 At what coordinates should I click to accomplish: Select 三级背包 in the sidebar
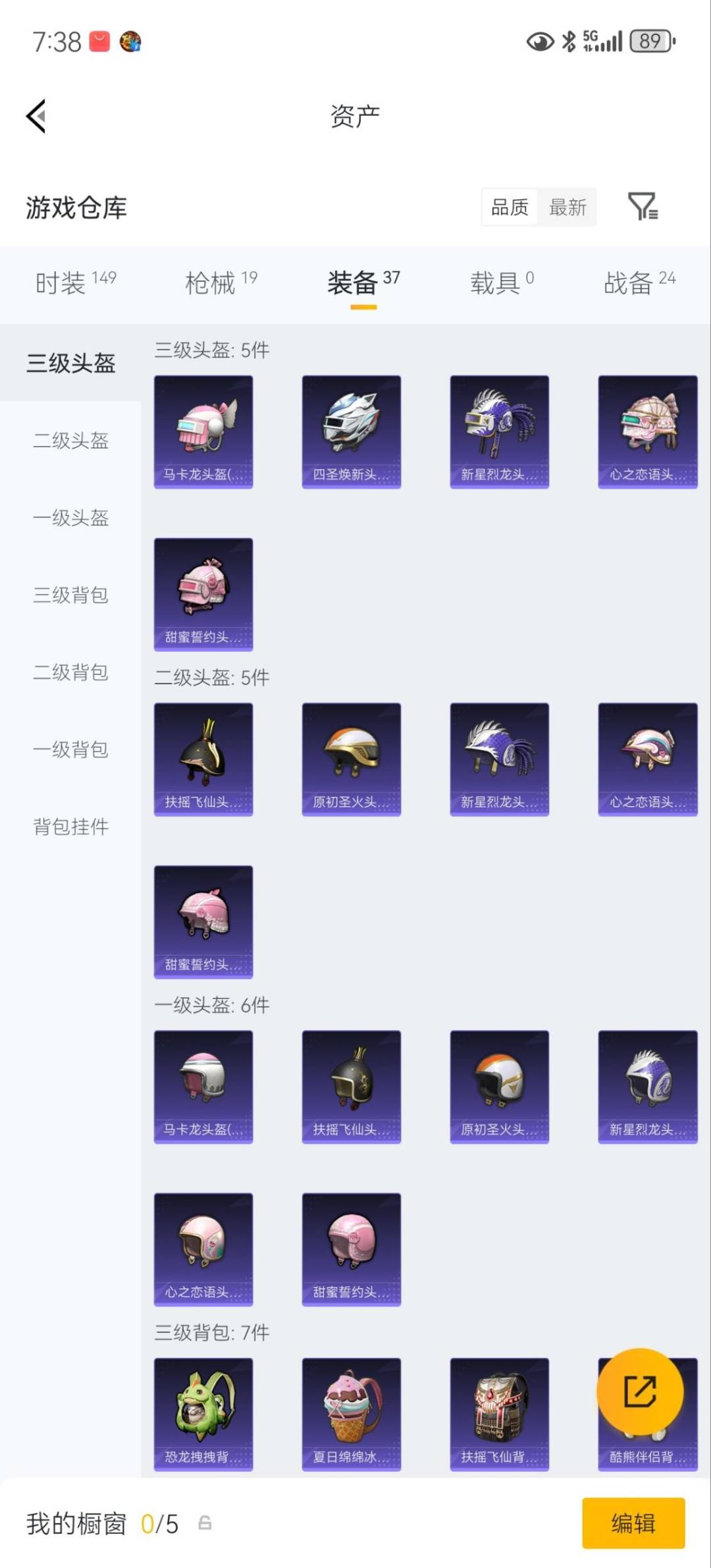[70, 596]
